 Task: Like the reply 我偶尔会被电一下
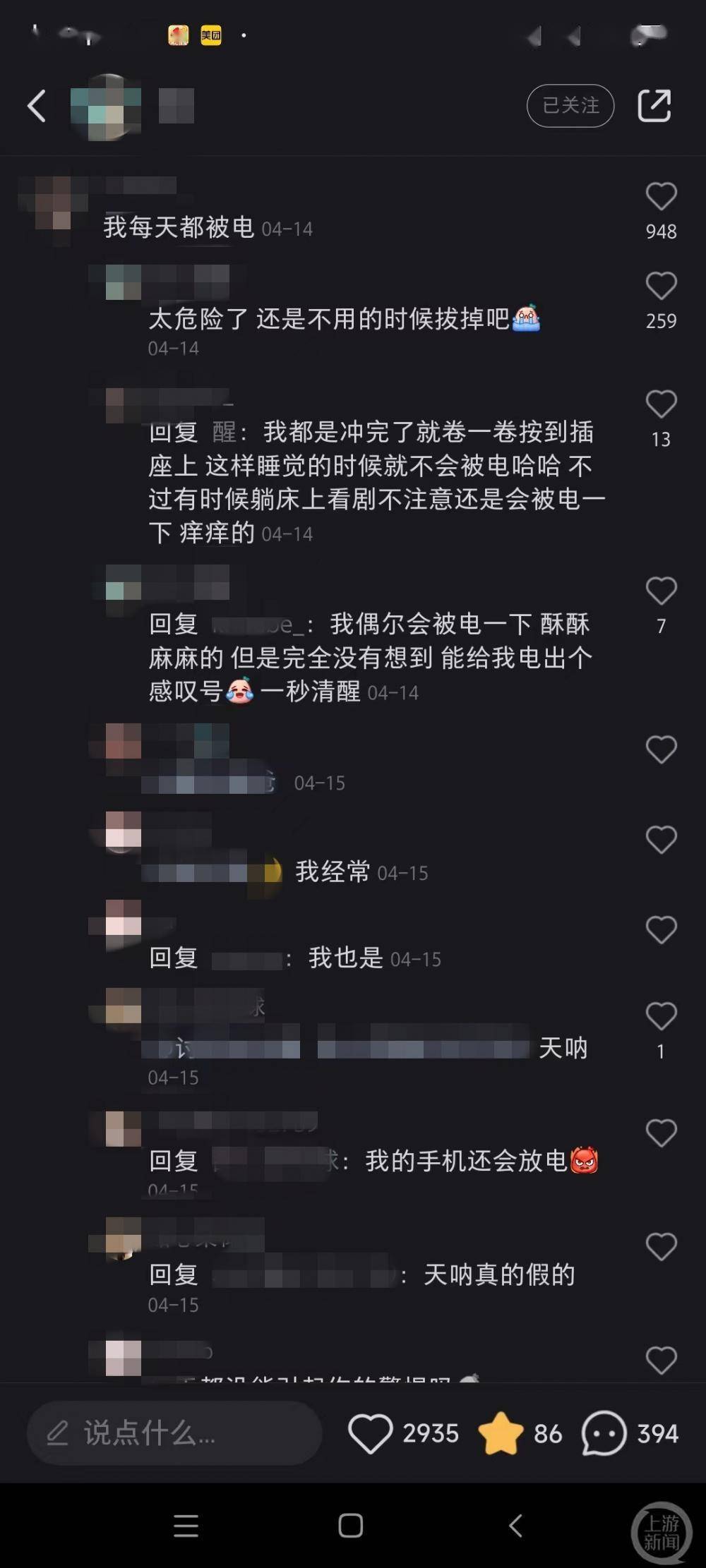coord(661,591)
